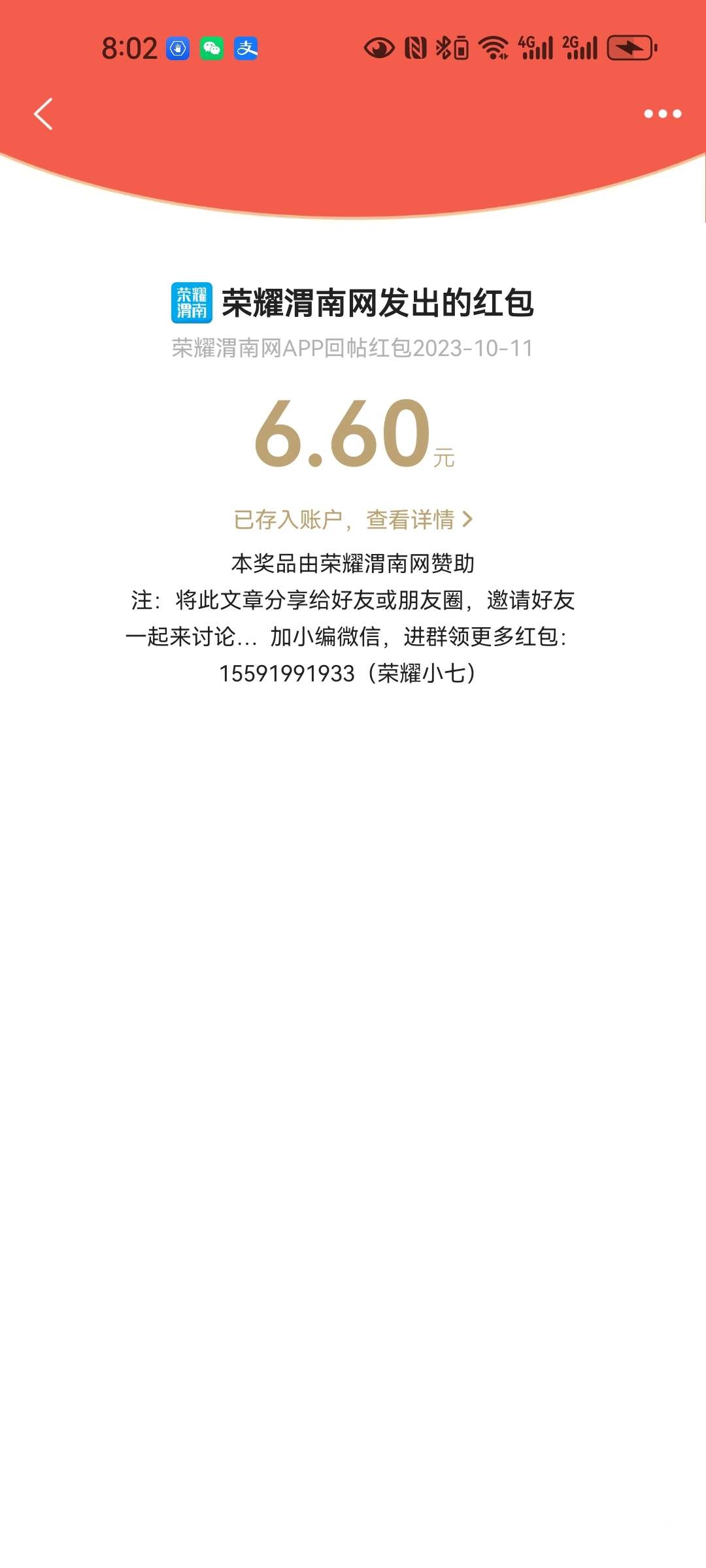Go back using the back arrow
Image resolution: width=706 pixels, height=1568 pixels.
coord(43,114)
